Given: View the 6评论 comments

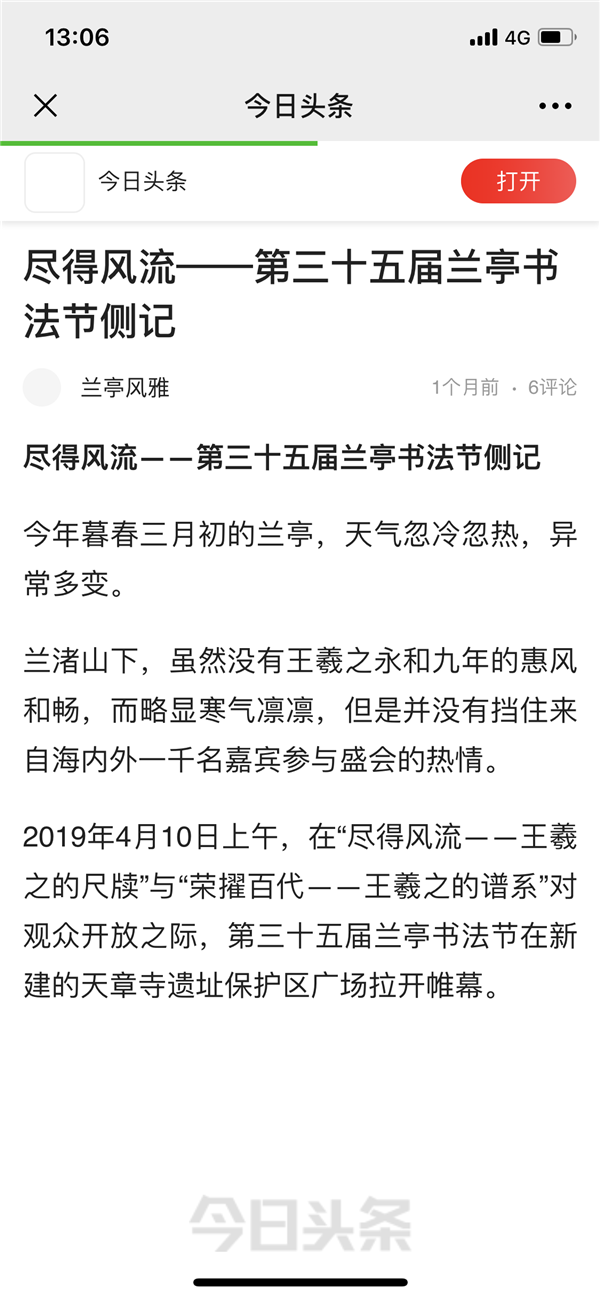Looking at the screenshot, I should [x=552, y=388].
